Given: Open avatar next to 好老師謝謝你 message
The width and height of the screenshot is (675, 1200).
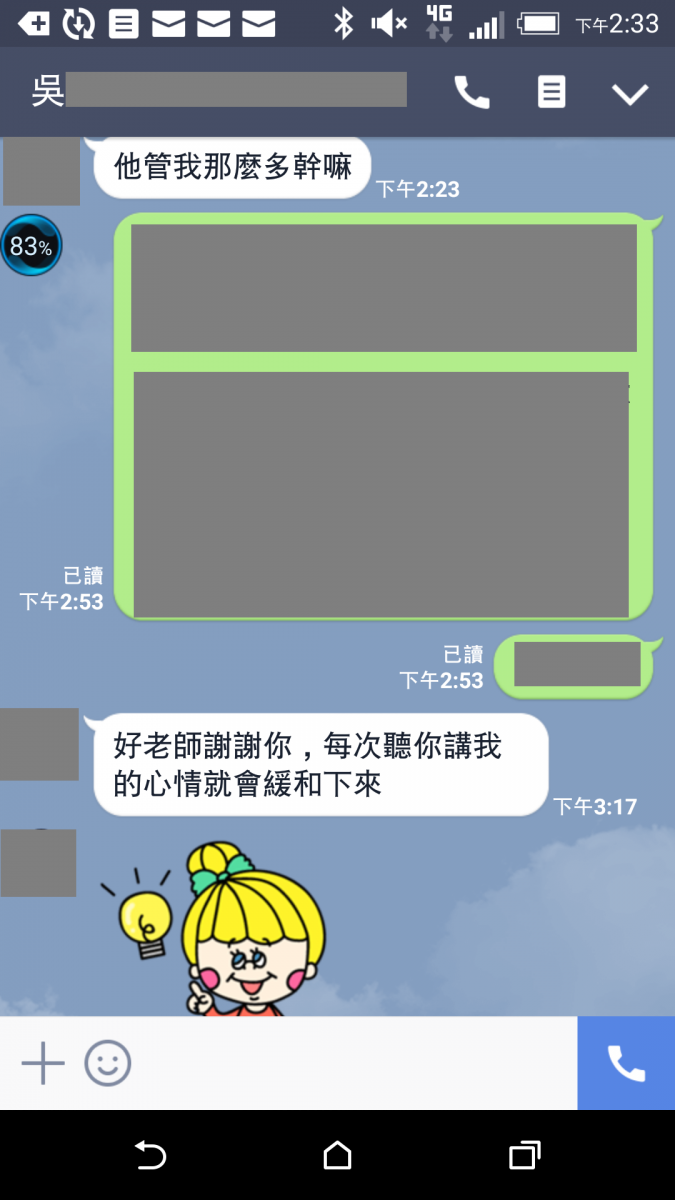Looking at the screenshot, I should coord(40,744).
